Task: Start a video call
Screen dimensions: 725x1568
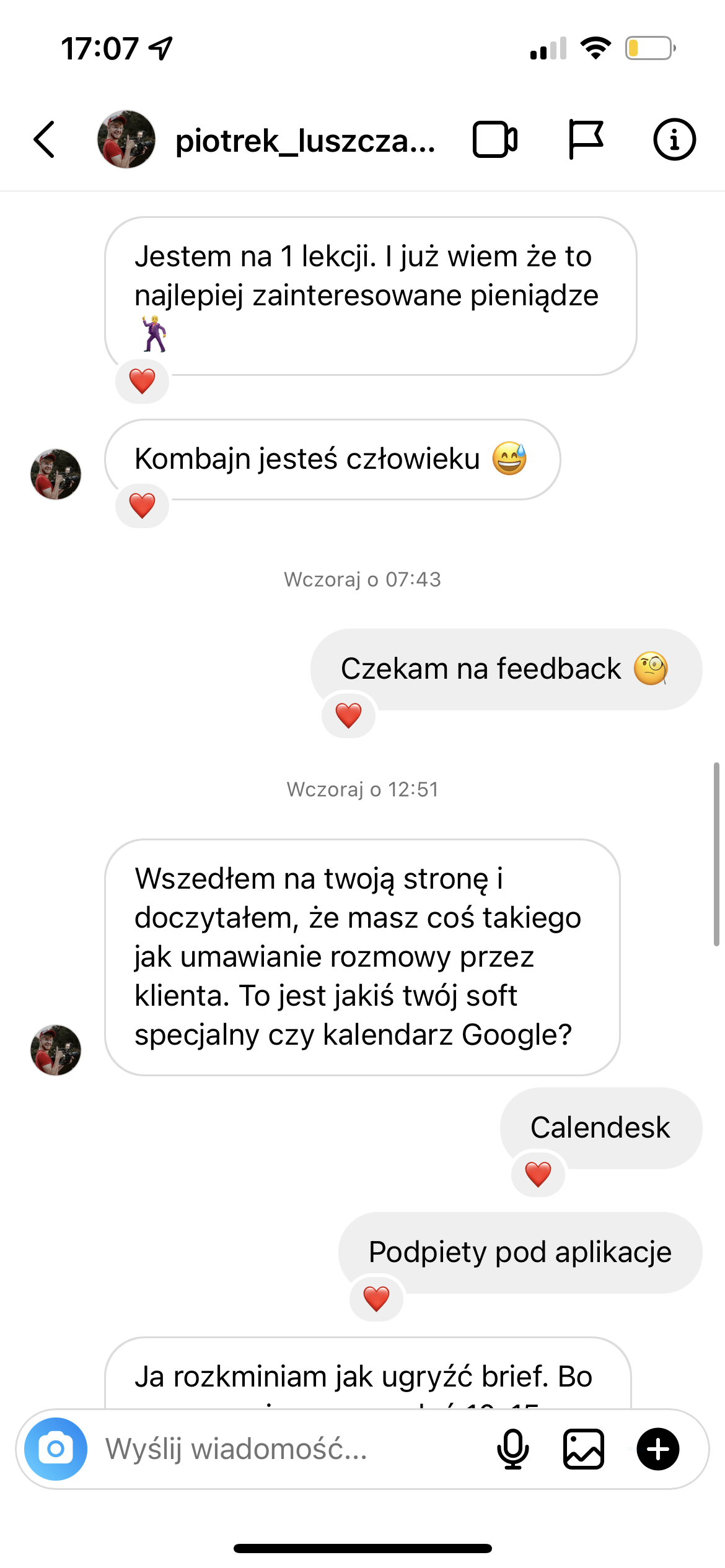Action: pos(495,139)
